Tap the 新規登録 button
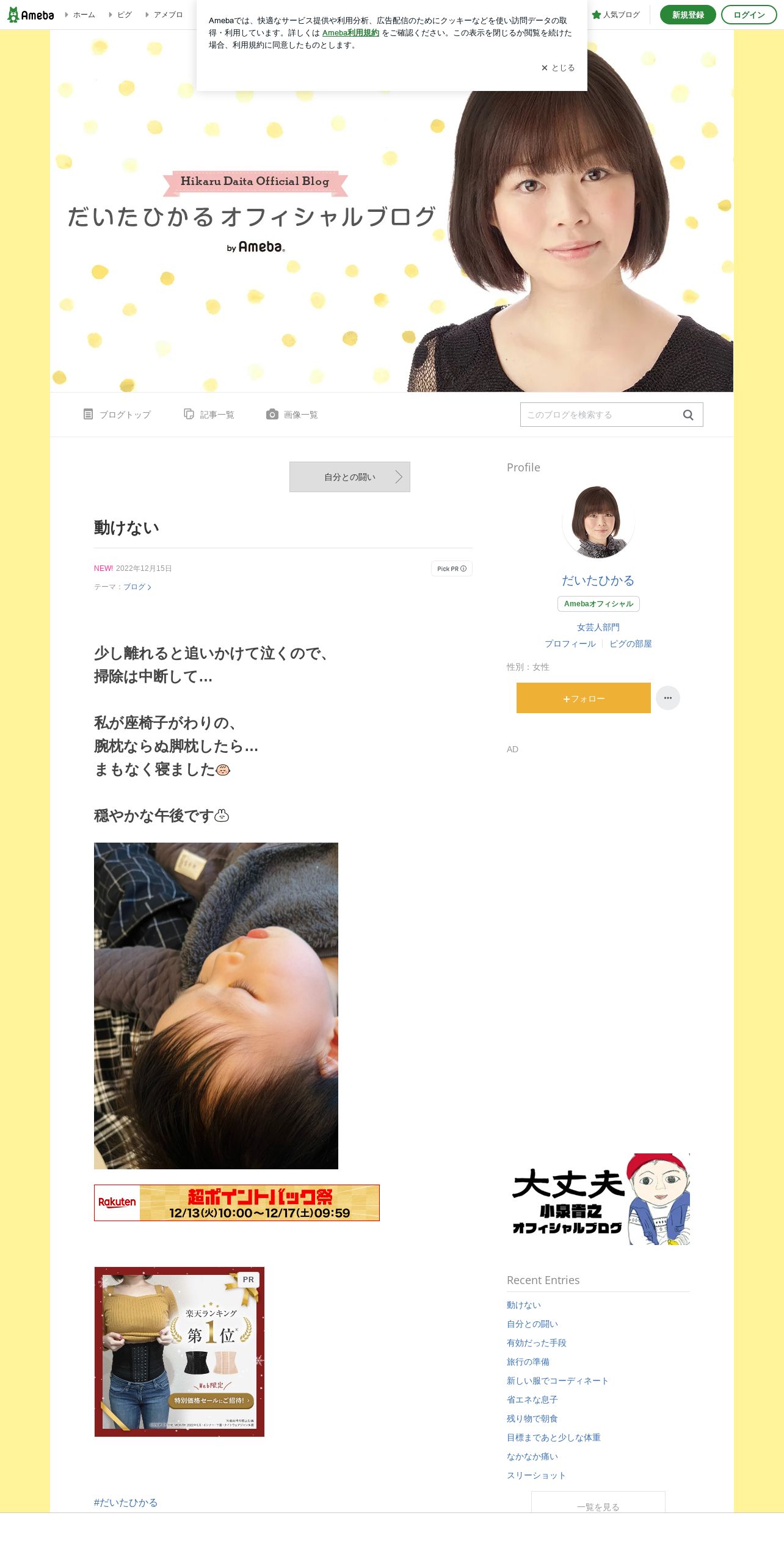Viewport: 784px width, 1568px height. [688, 15]
